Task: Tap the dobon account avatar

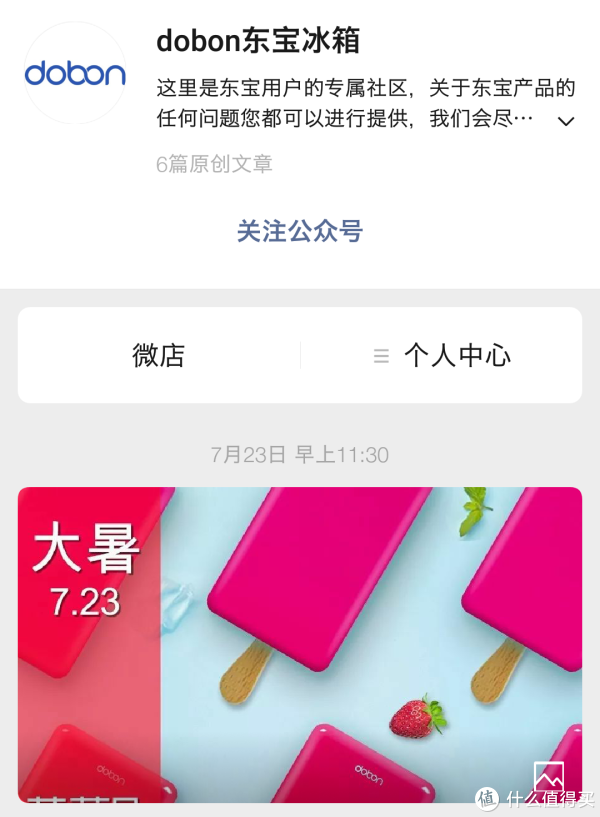Action: (x=75, y=73)
